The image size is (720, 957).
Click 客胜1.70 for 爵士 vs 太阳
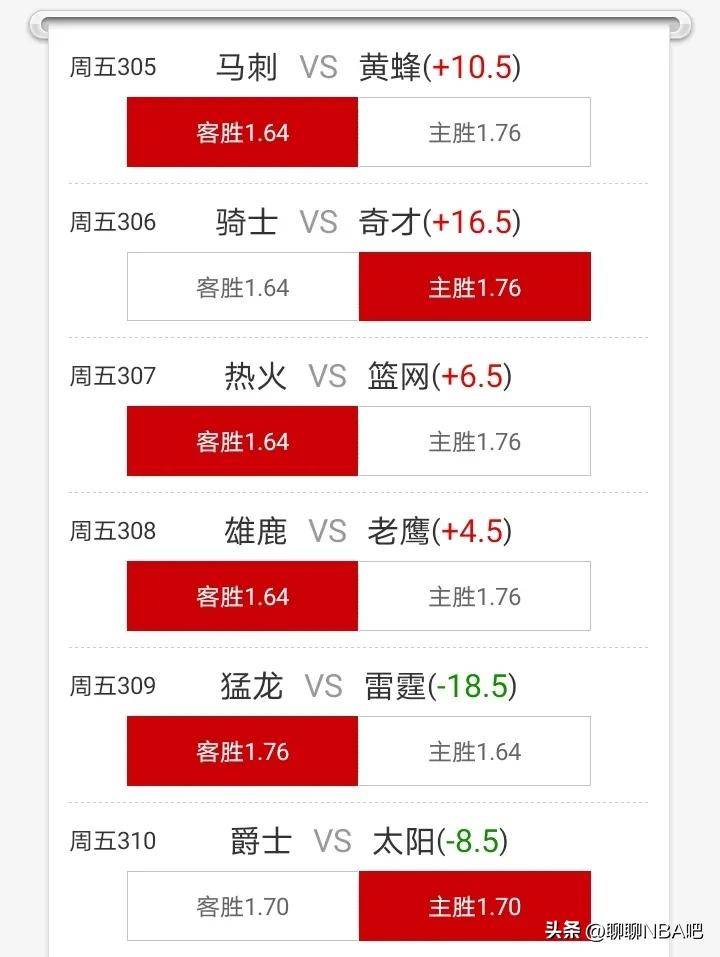[x=242, y=905]
